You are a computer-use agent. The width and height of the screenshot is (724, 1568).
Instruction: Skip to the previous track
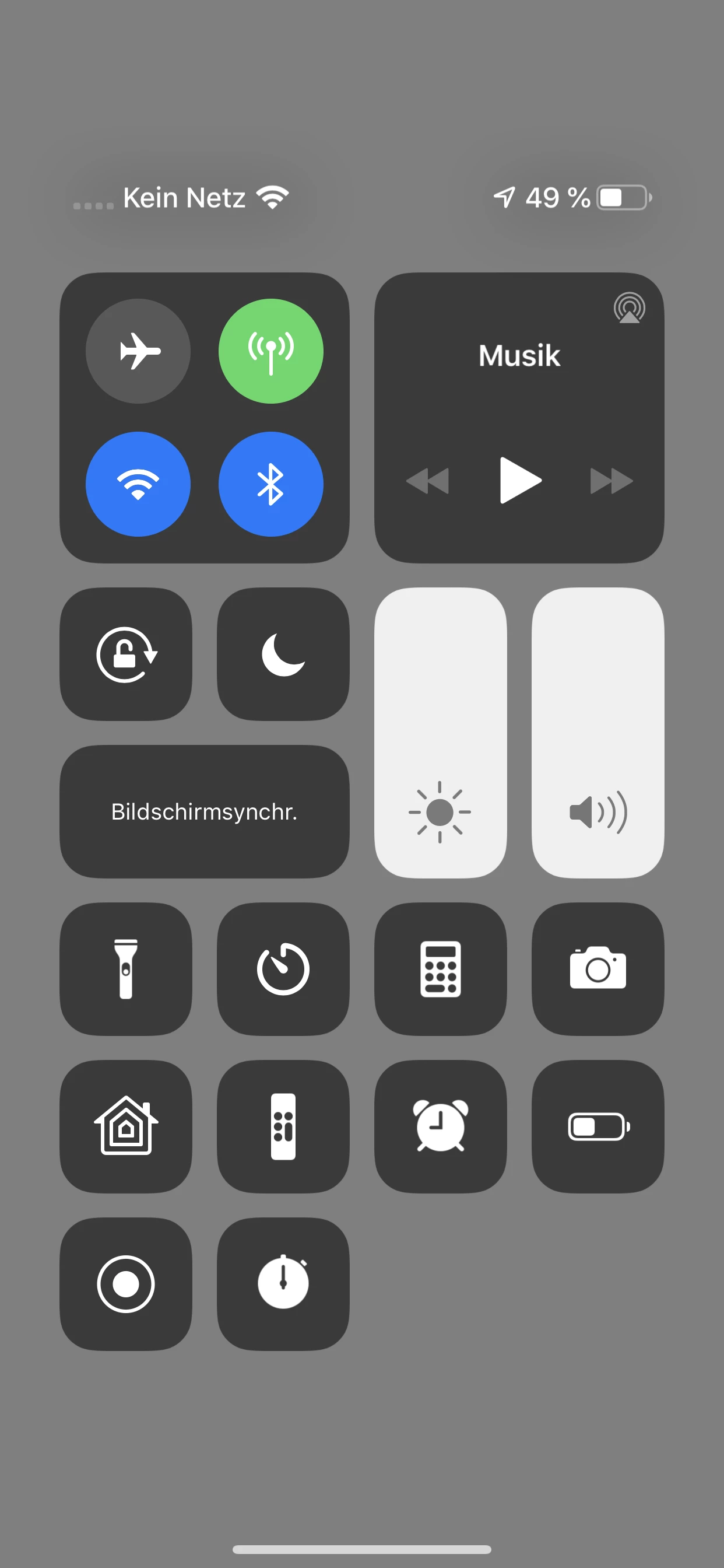[428, 481]
